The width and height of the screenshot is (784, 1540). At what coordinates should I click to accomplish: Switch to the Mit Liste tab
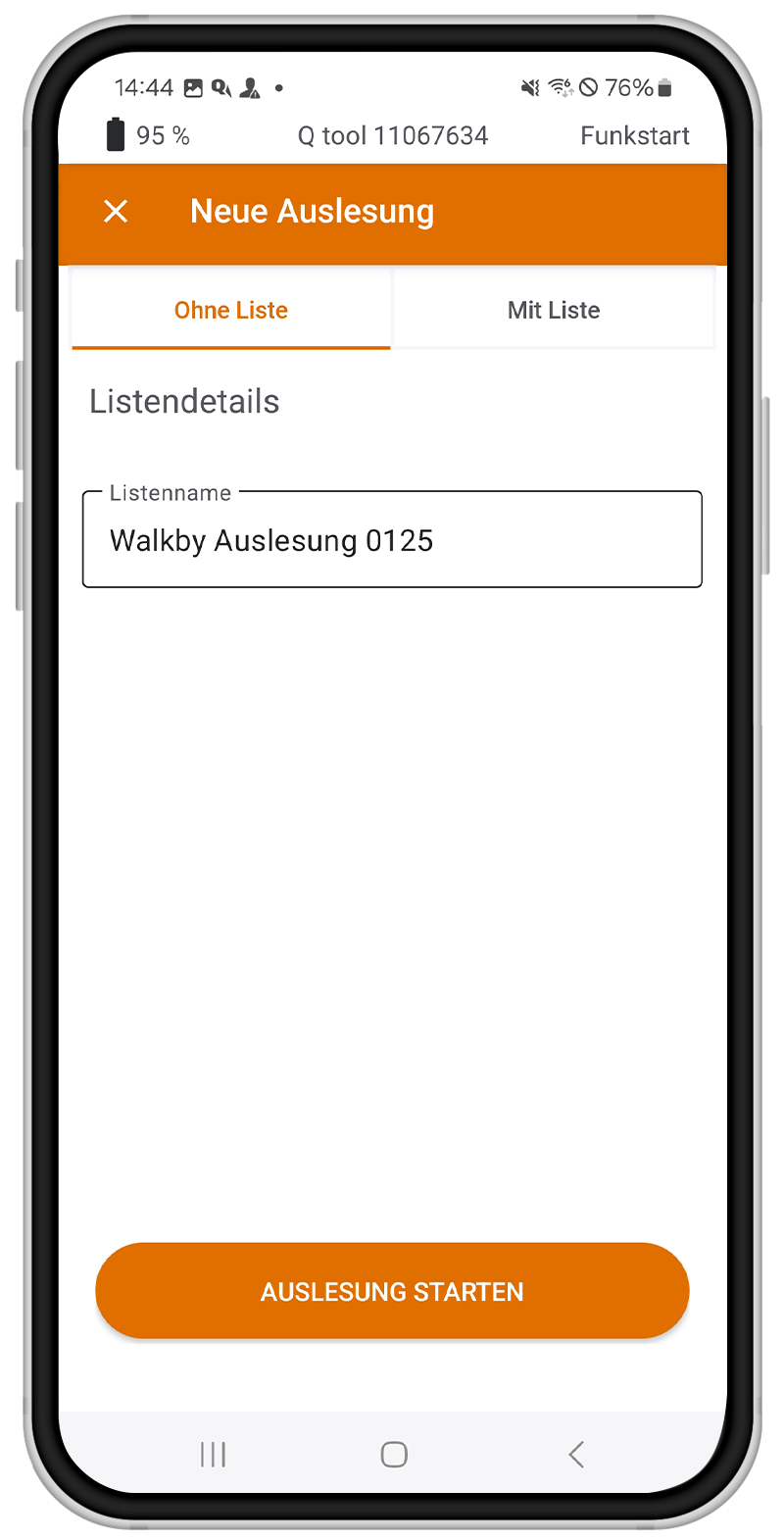point(554,310)
